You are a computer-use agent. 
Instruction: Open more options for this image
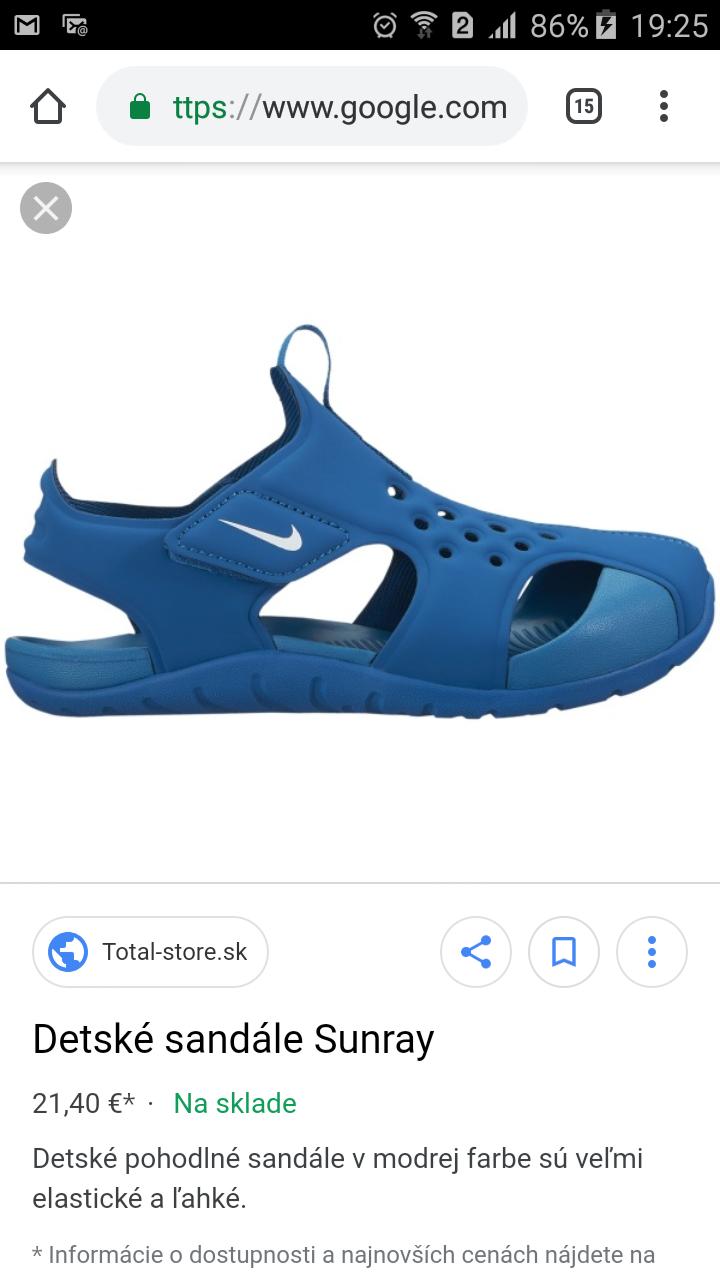652,951
